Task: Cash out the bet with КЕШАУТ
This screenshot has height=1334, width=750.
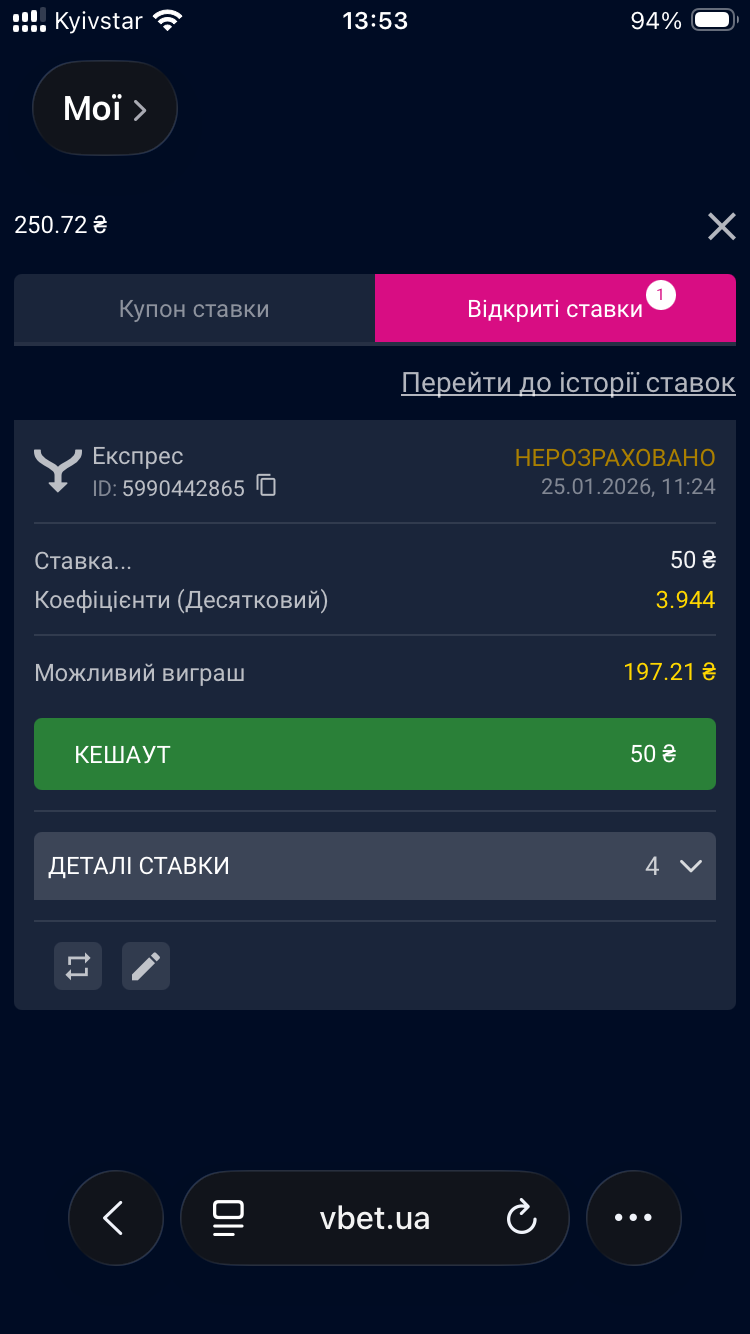Action: pos(375,754)
